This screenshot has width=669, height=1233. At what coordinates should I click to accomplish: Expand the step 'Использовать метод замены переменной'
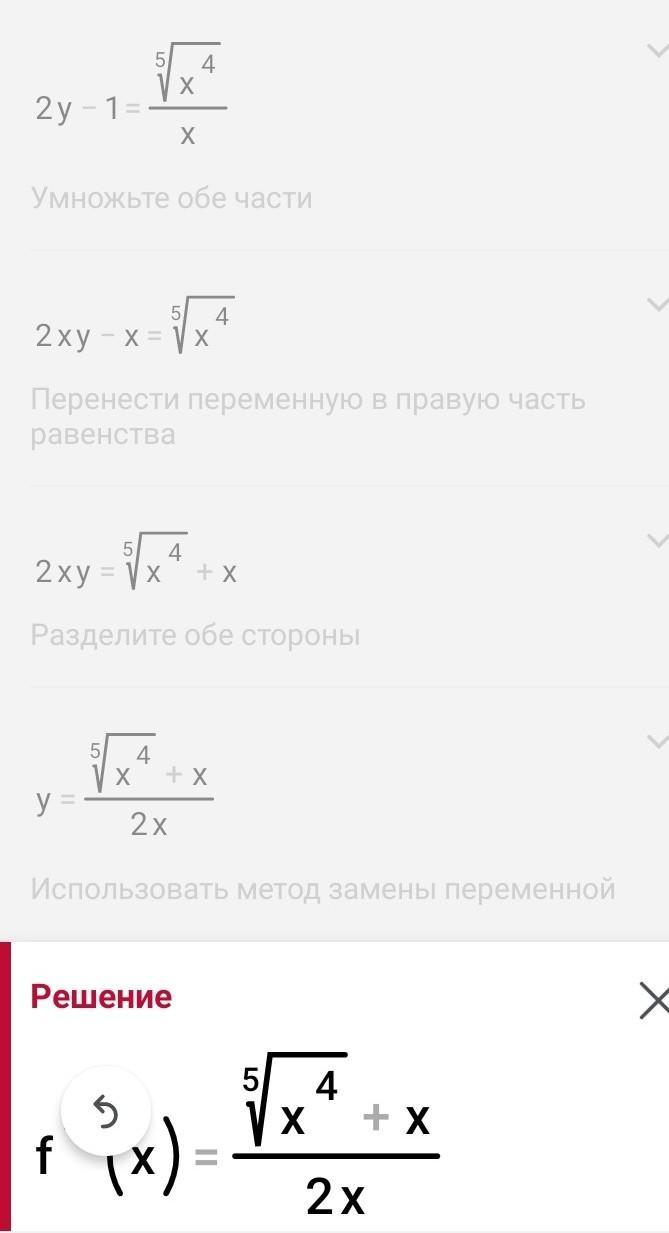[x=656, y=741]
